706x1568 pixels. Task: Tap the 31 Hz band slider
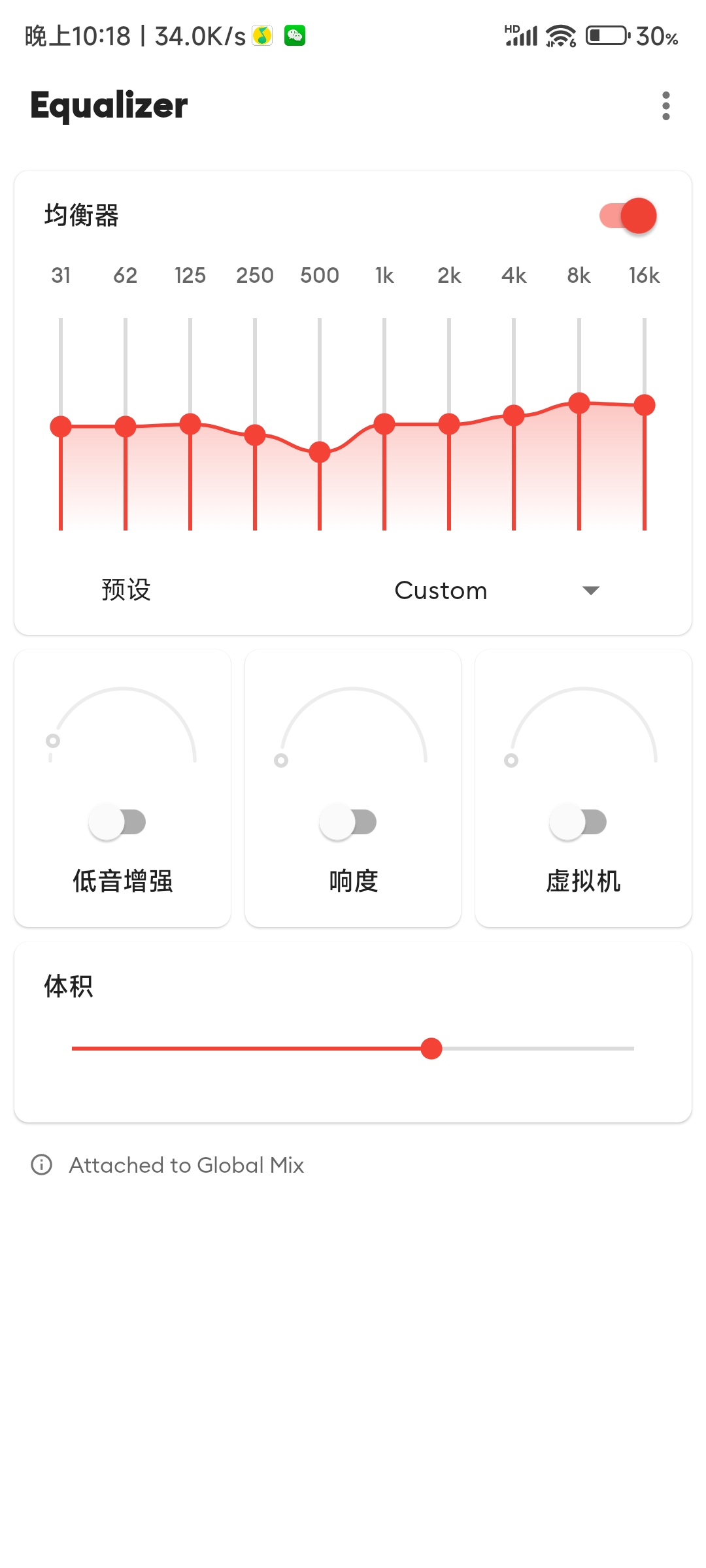click(61, 425)
